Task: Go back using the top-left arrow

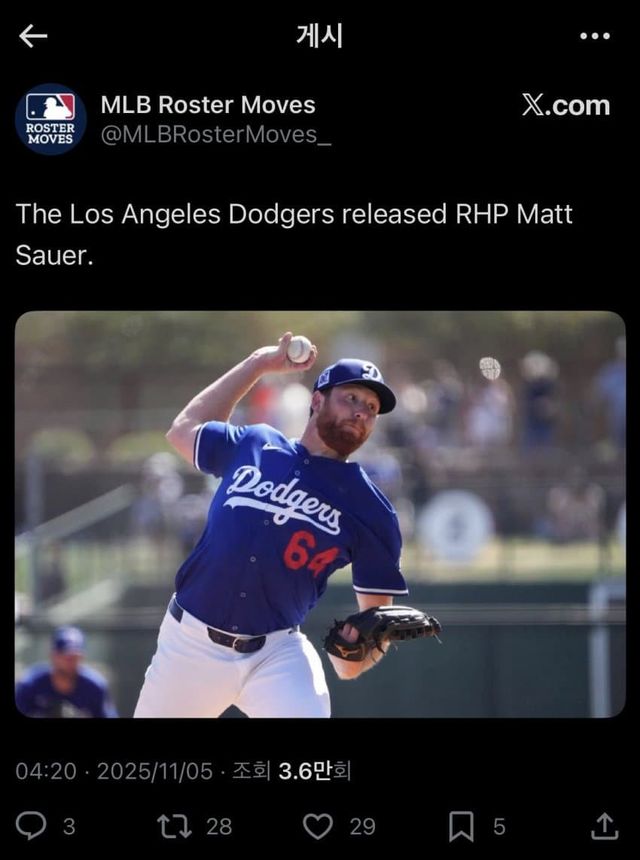Action: [x=33, y=37]
